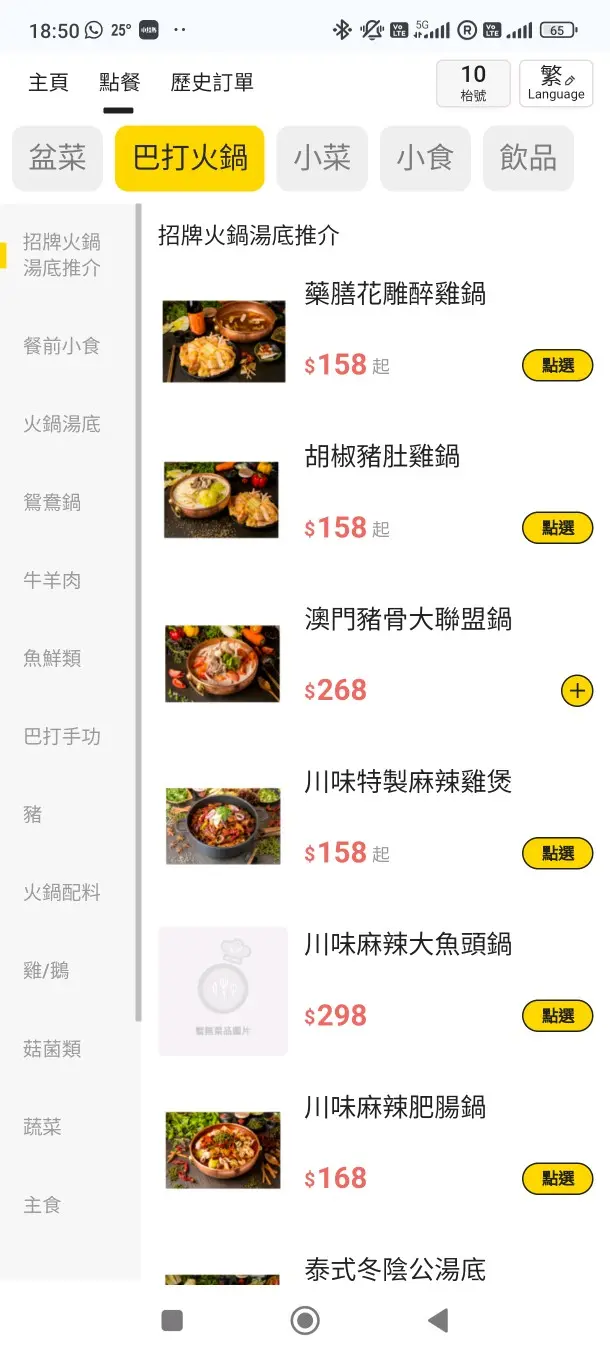Choose options for 藥膳花雕醉雞鍋 via 點選
610x1356 pixels.
point(557,366)
